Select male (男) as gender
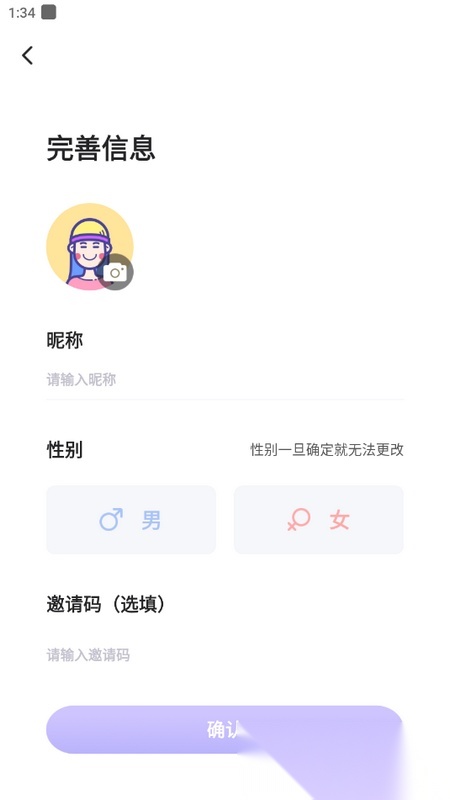 131,519
